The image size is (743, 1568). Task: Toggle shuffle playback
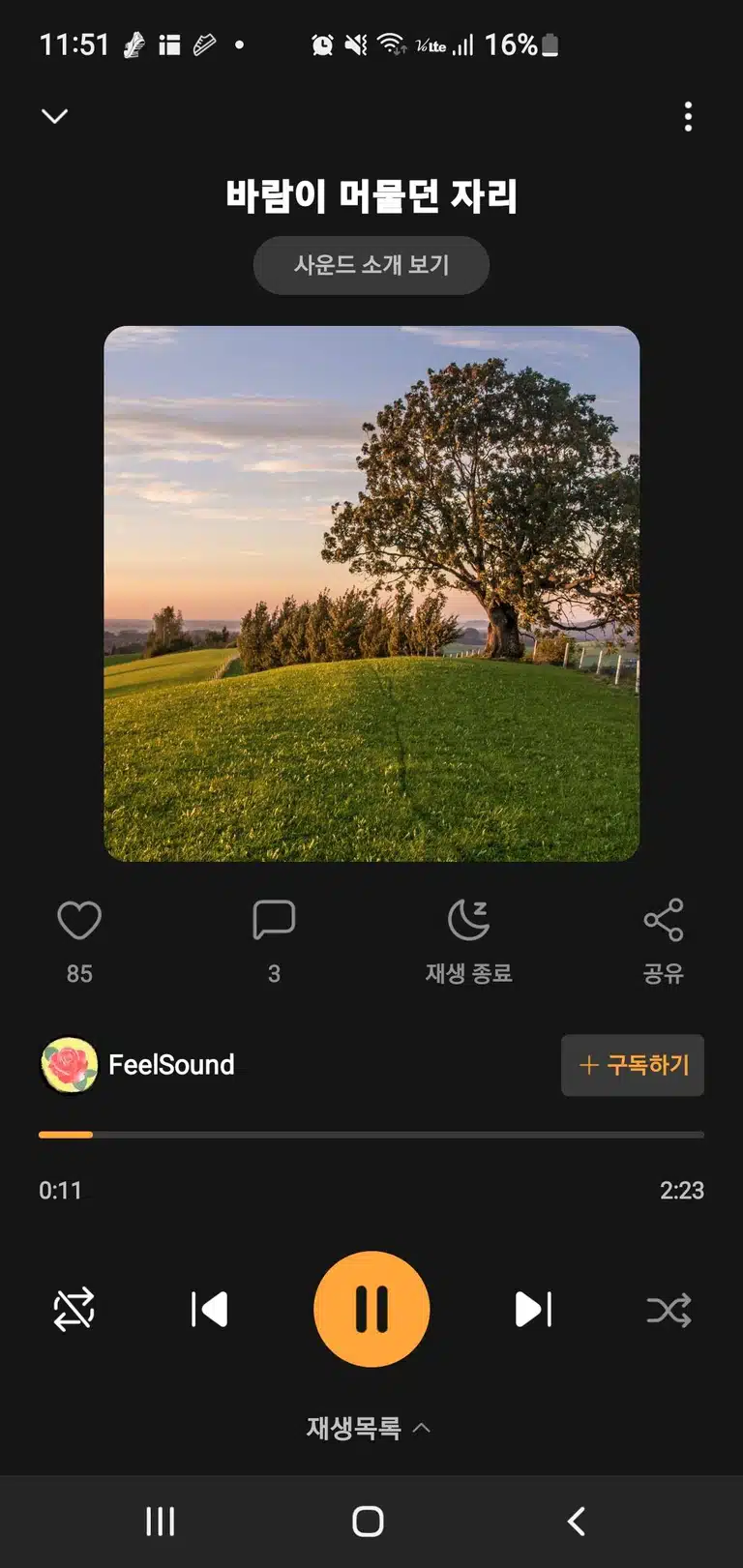click(669, 1311)
